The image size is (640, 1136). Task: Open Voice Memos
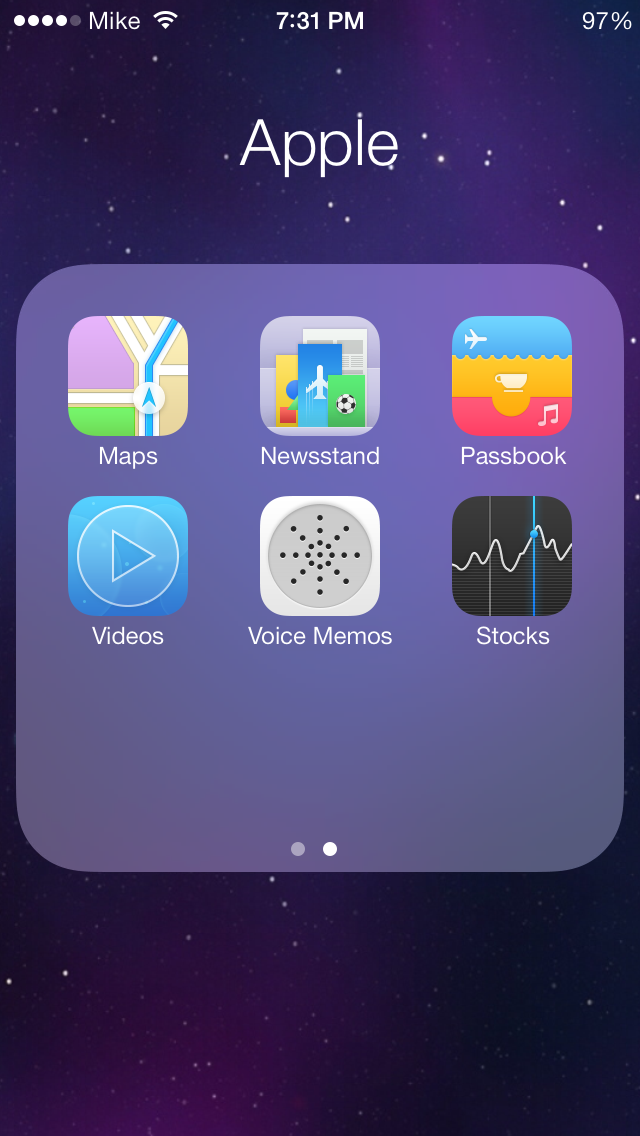320,556
